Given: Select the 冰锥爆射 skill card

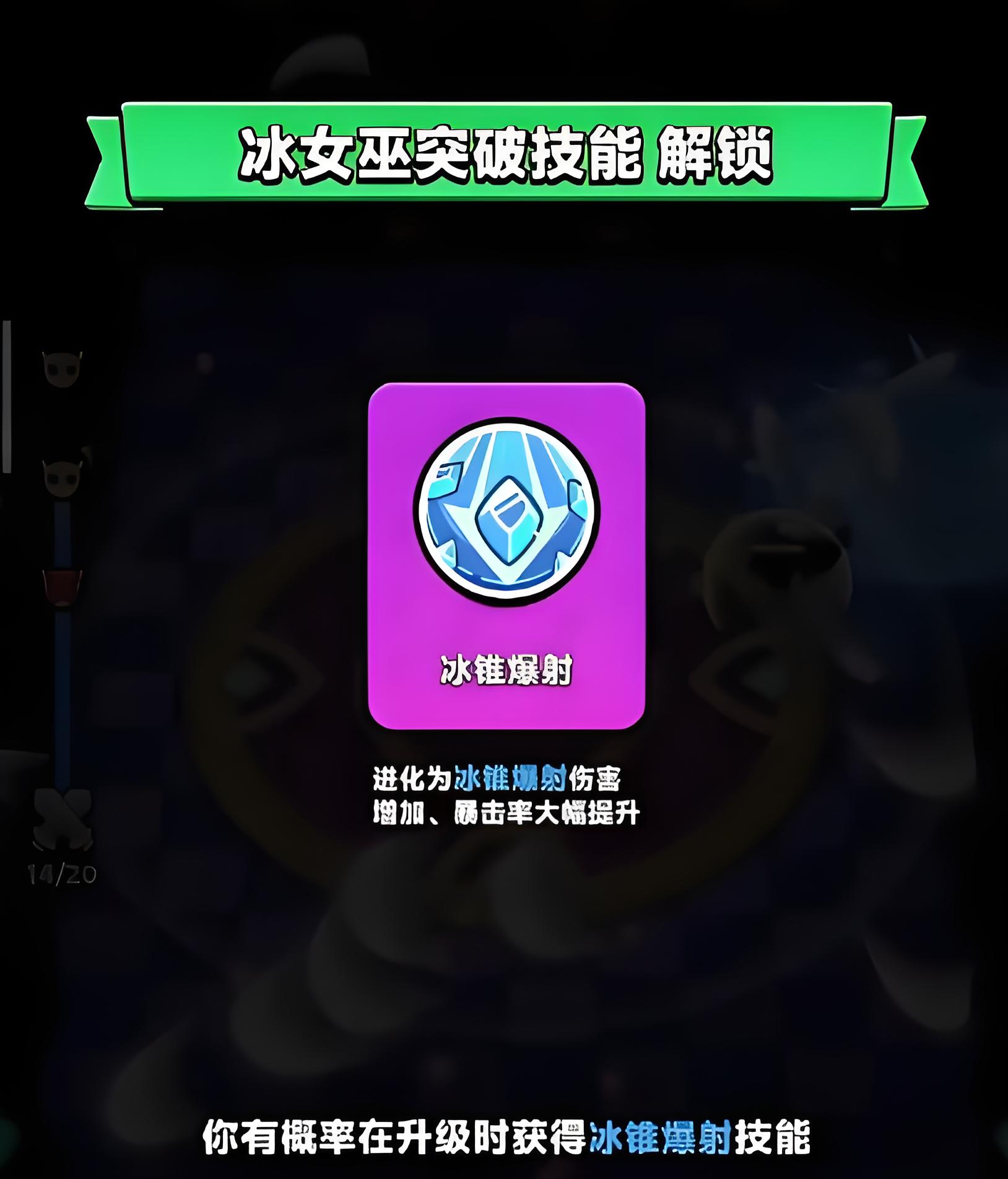Looking at the screenshot, I should [506, 555].
